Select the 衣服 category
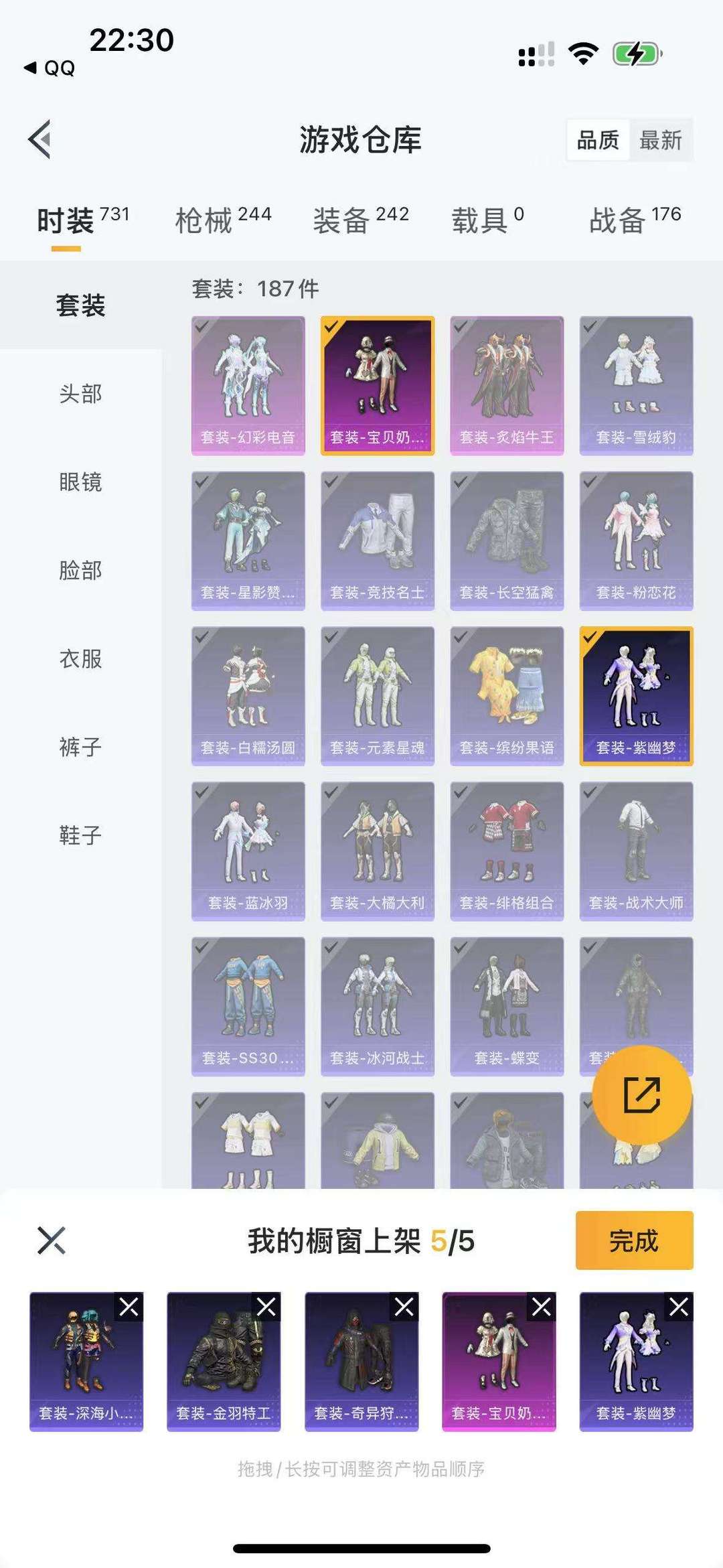 80,658
